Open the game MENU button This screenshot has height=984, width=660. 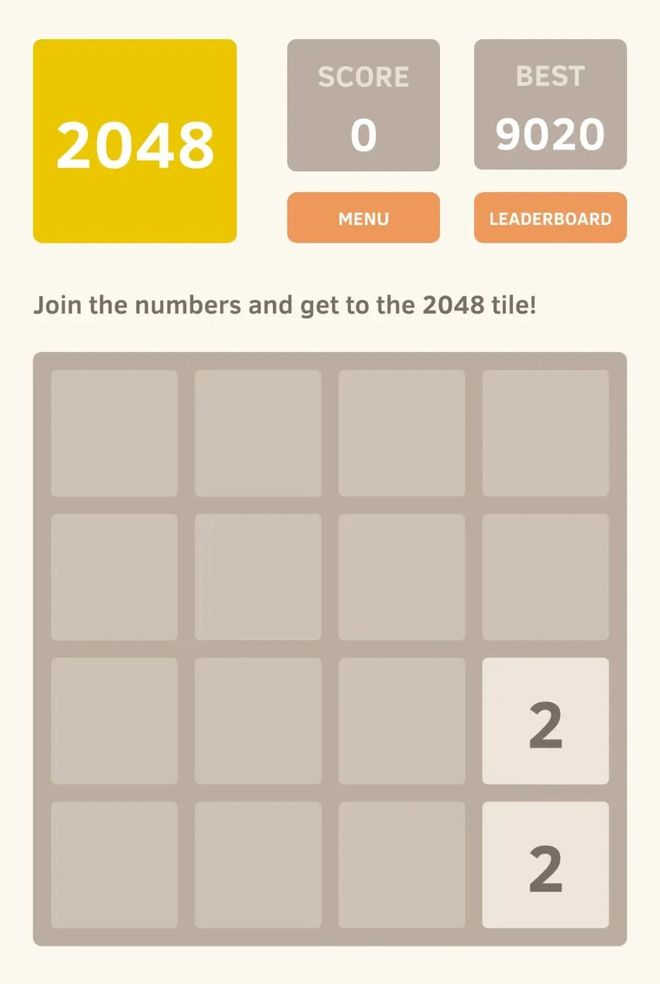(363, 218)
